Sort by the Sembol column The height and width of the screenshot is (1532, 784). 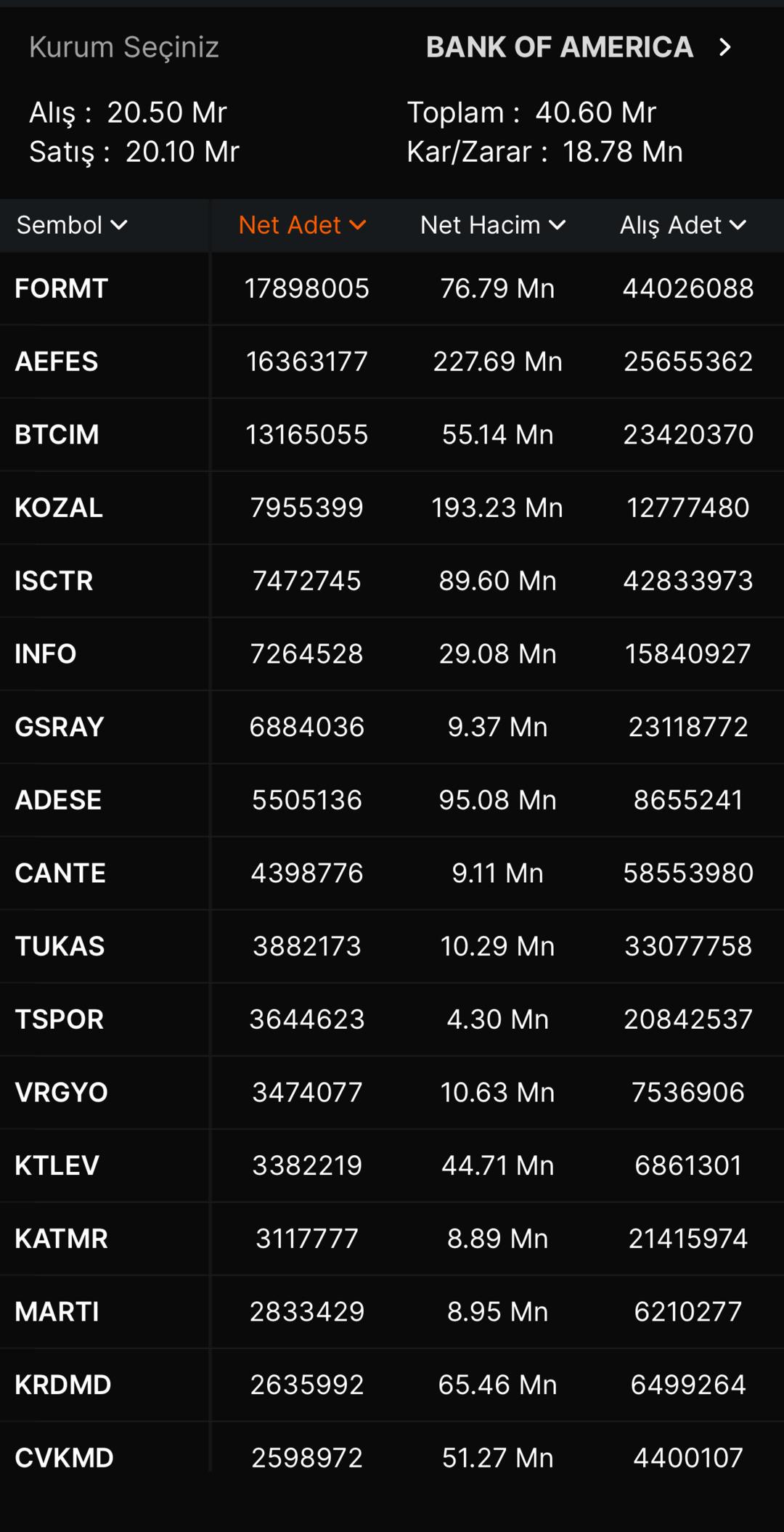(x=72, y=225)
